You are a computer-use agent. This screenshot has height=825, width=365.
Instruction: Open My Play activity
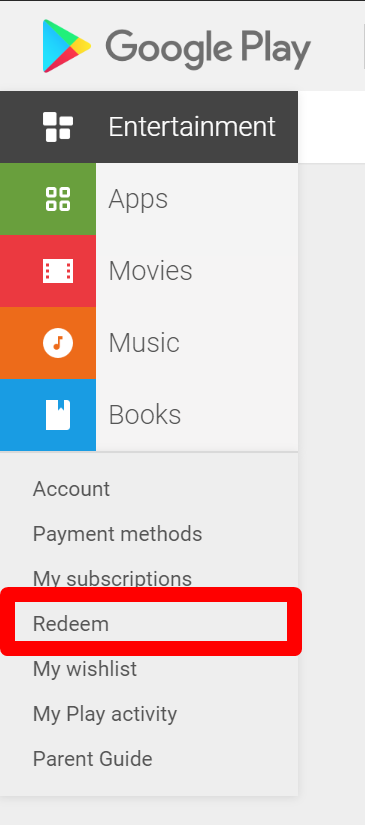tap(105, 714)
